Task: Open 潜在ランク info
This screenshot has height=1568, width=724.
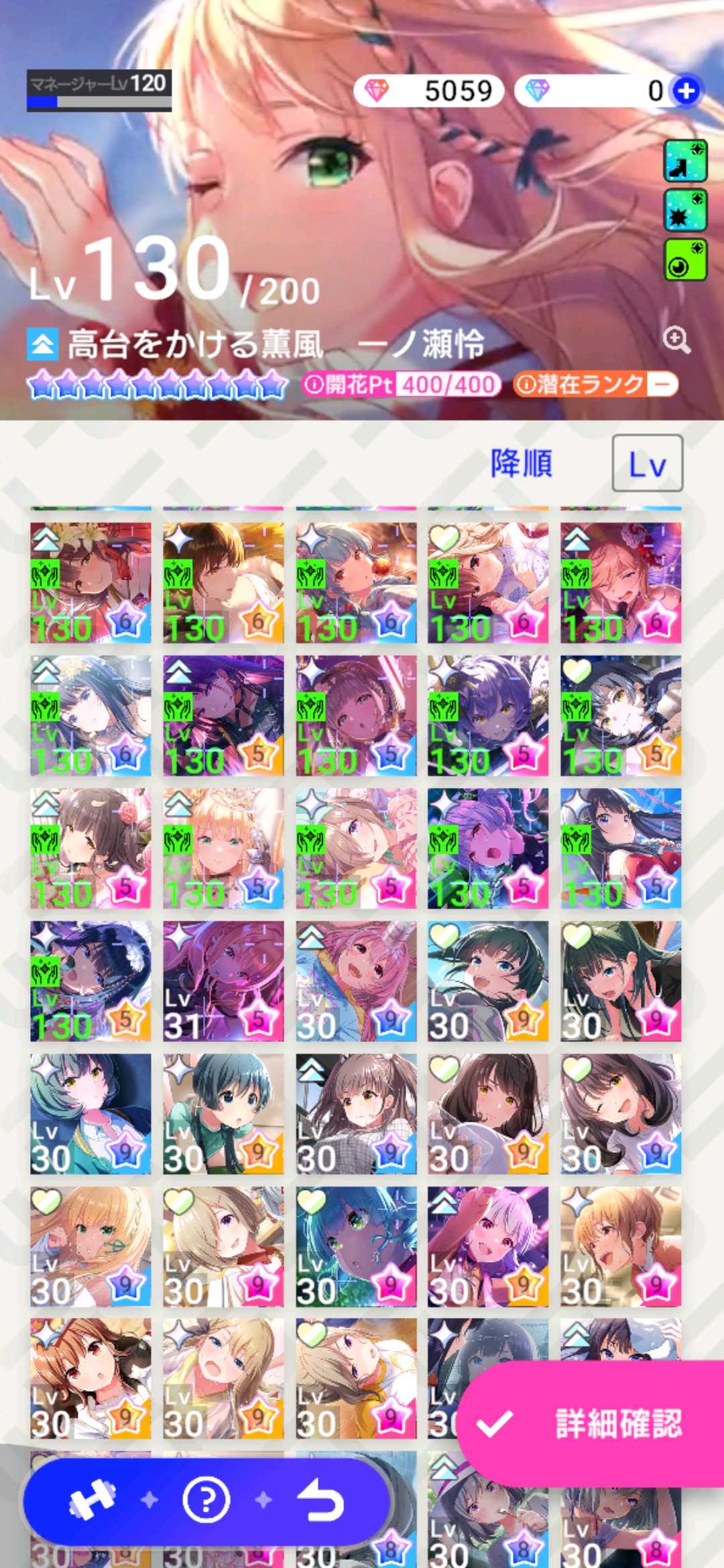Action: [595, 385]
